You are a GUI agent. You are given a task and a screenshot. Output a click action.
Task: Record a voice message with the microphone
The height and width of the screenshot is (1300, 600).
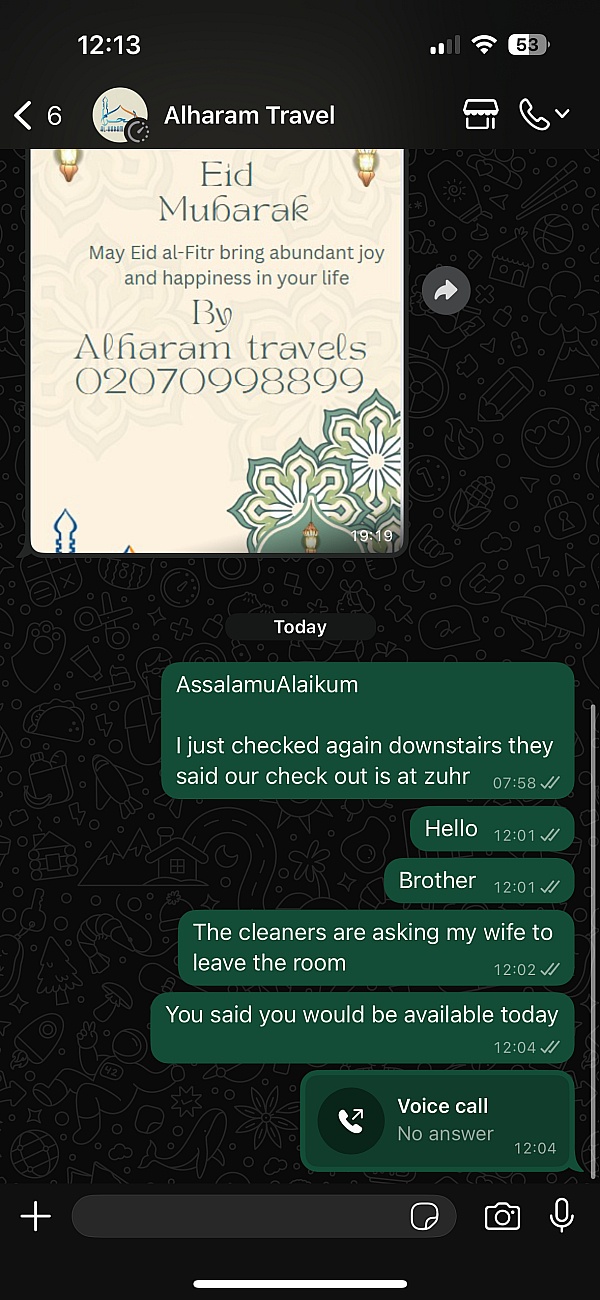[x=562, y=1216]
